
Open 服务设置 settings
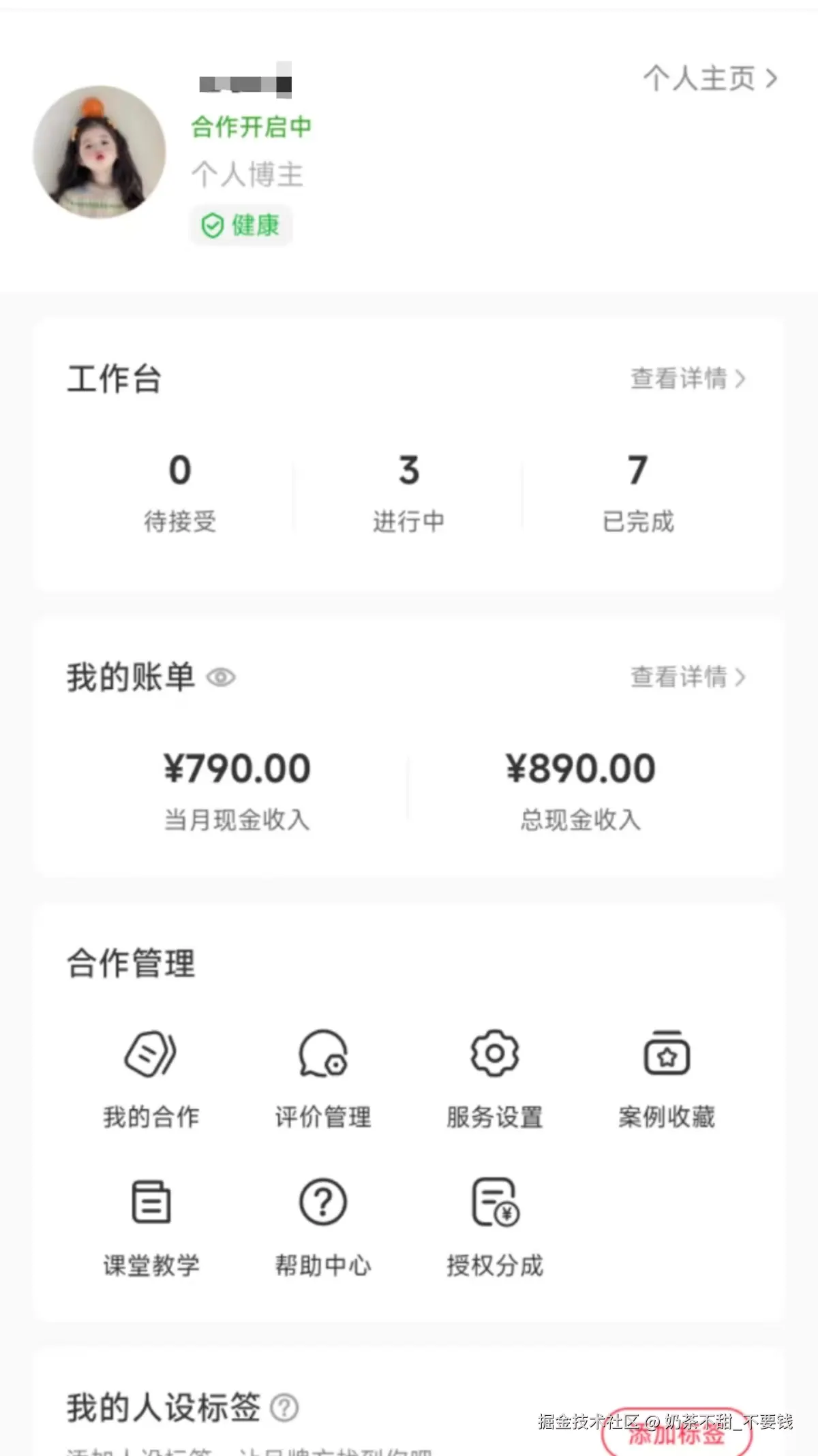[x=495, y=1078]
